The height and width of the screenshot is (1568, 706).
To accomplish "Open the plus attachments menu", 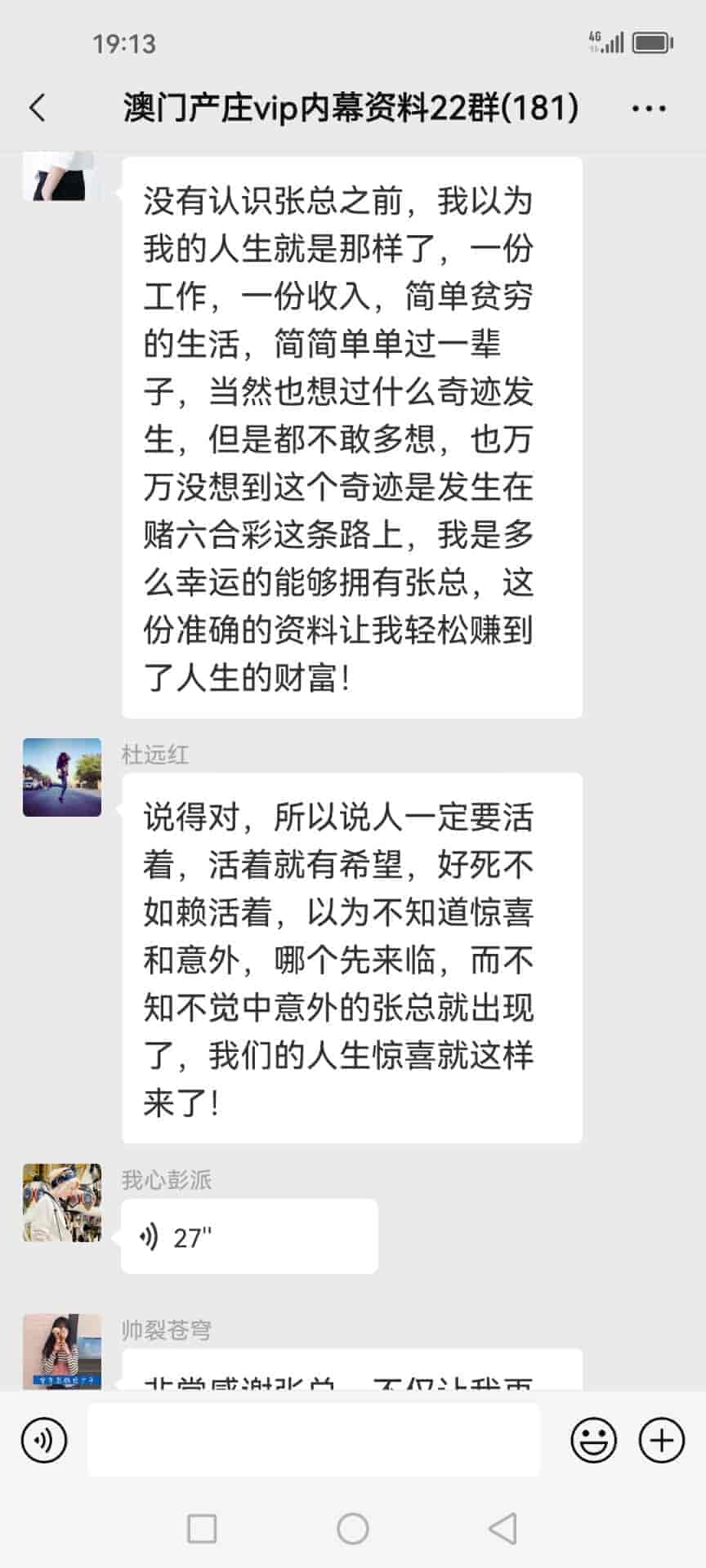I will [x=661, y=1440].
